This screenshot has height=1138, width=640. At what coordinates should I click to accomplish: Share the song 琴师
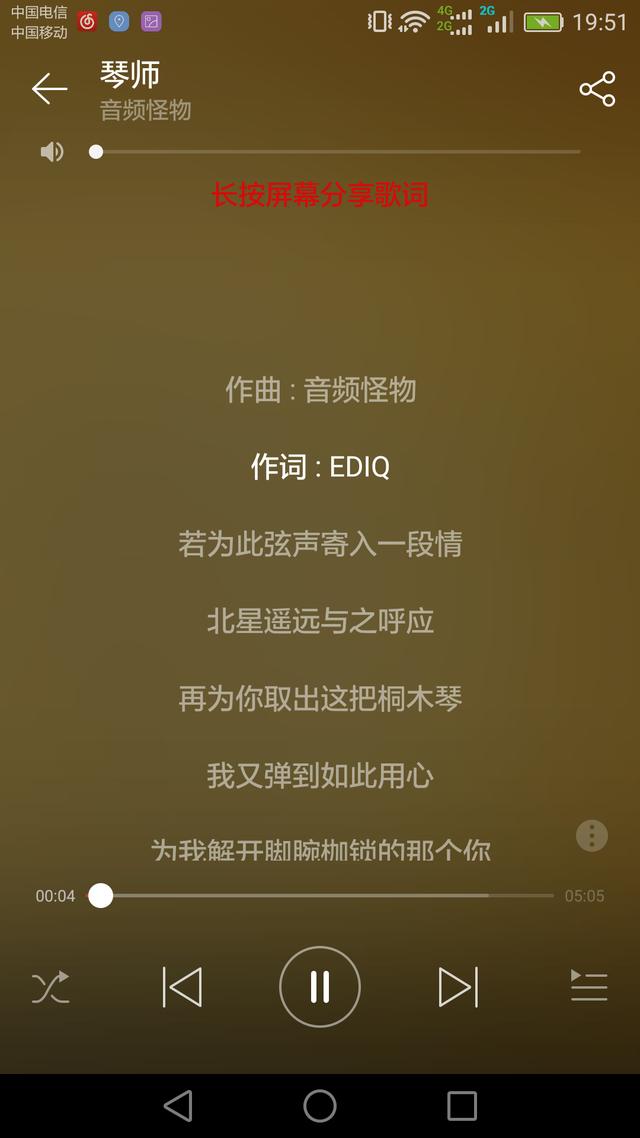coord(597,89)
